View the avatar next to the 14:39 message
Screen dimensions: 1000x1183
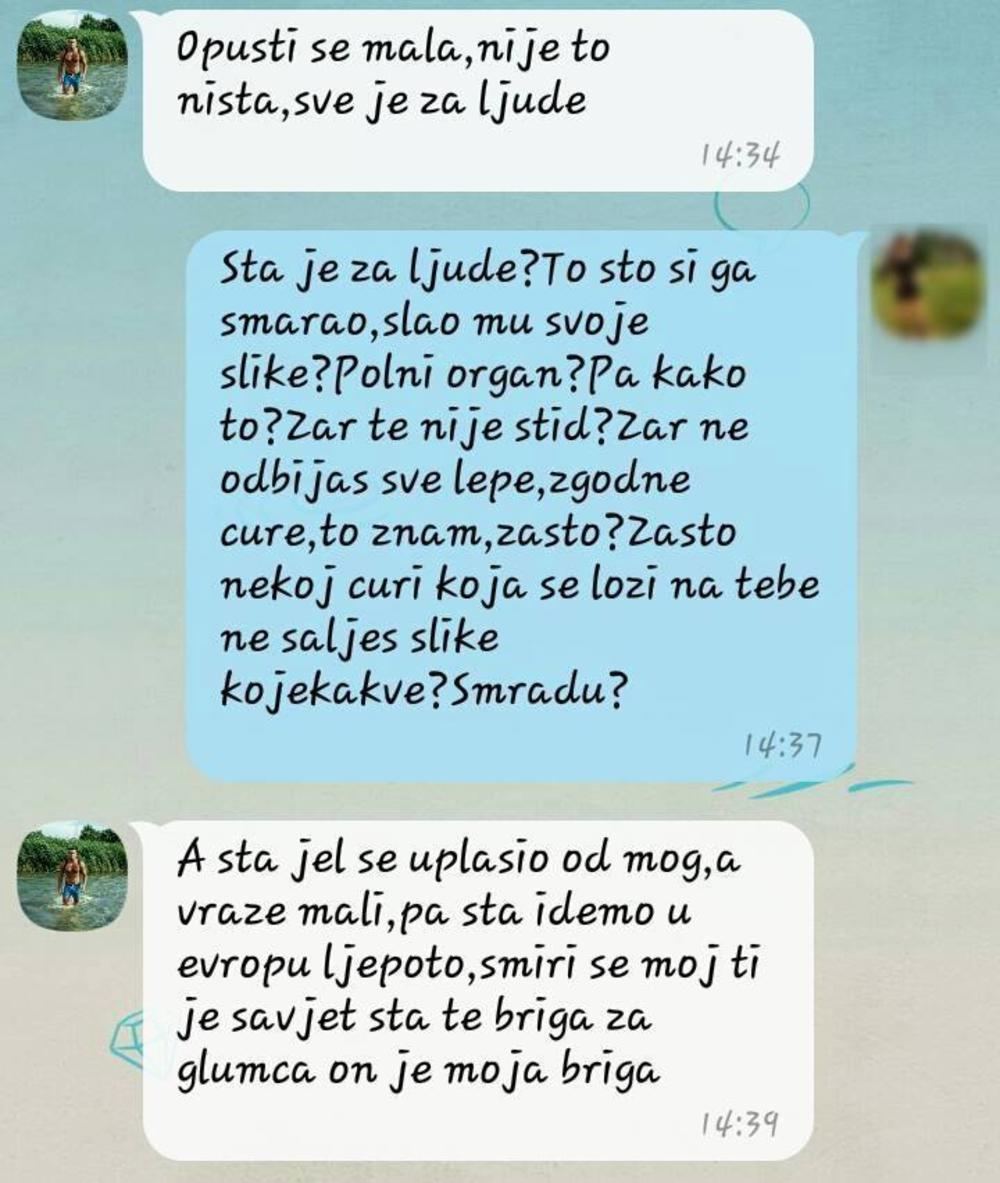[72, 875]
